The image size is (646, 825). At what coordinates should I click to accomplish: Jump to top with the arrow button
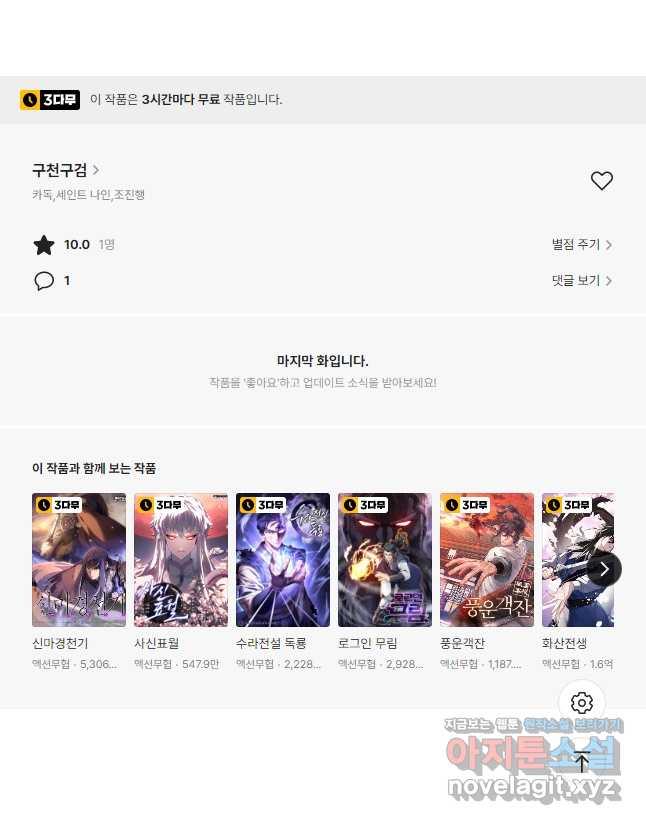[x=582, y=762]
